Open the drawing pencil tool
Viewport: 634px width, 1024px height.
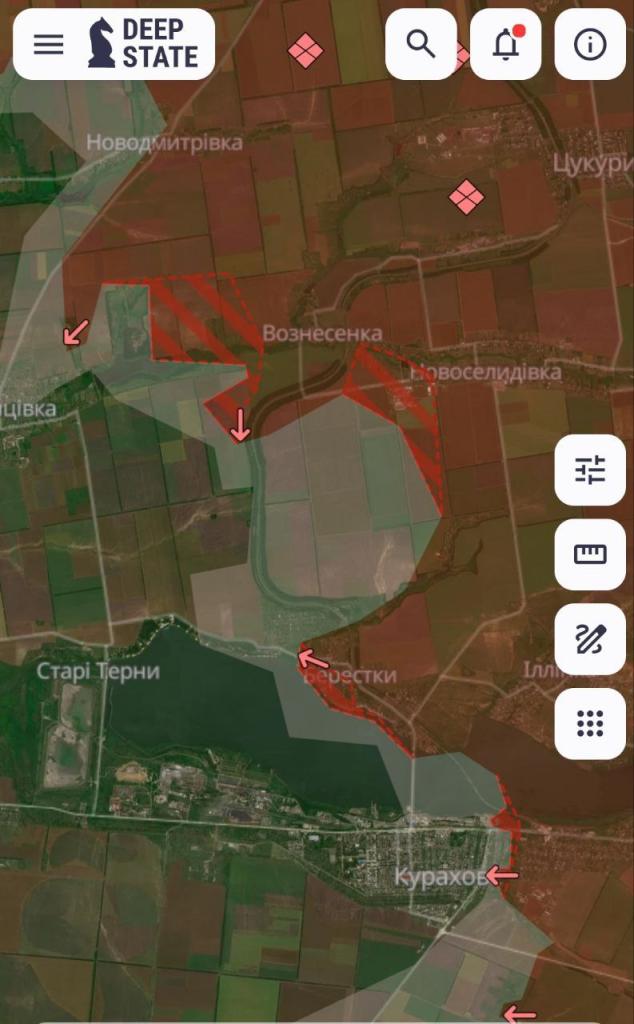click(590, 639)
